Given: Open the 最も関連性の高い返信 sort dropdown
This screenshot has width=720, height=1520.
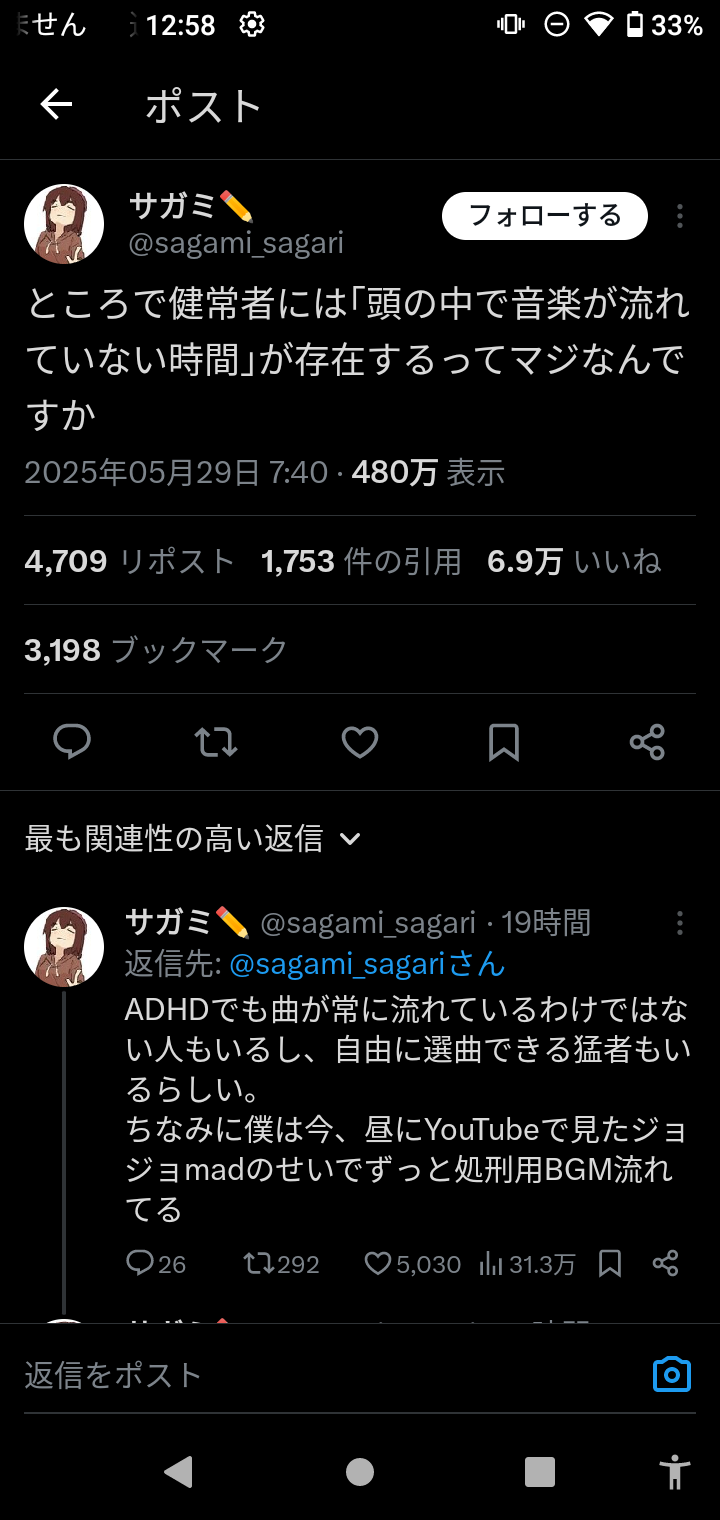Looking at the screenshot, I should pos(192,839).
